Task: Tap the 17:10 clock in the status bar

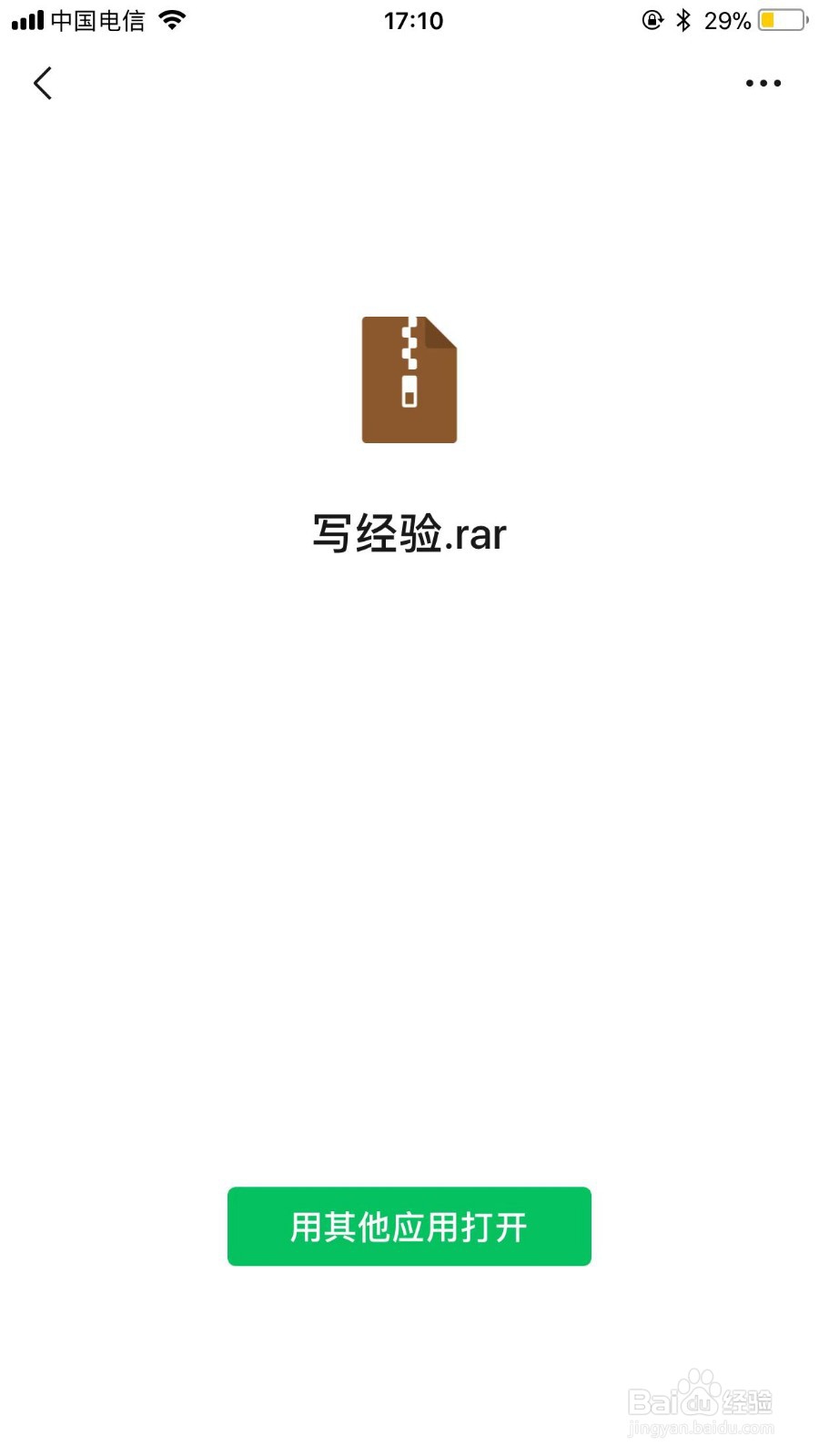Action: point(414,19)
